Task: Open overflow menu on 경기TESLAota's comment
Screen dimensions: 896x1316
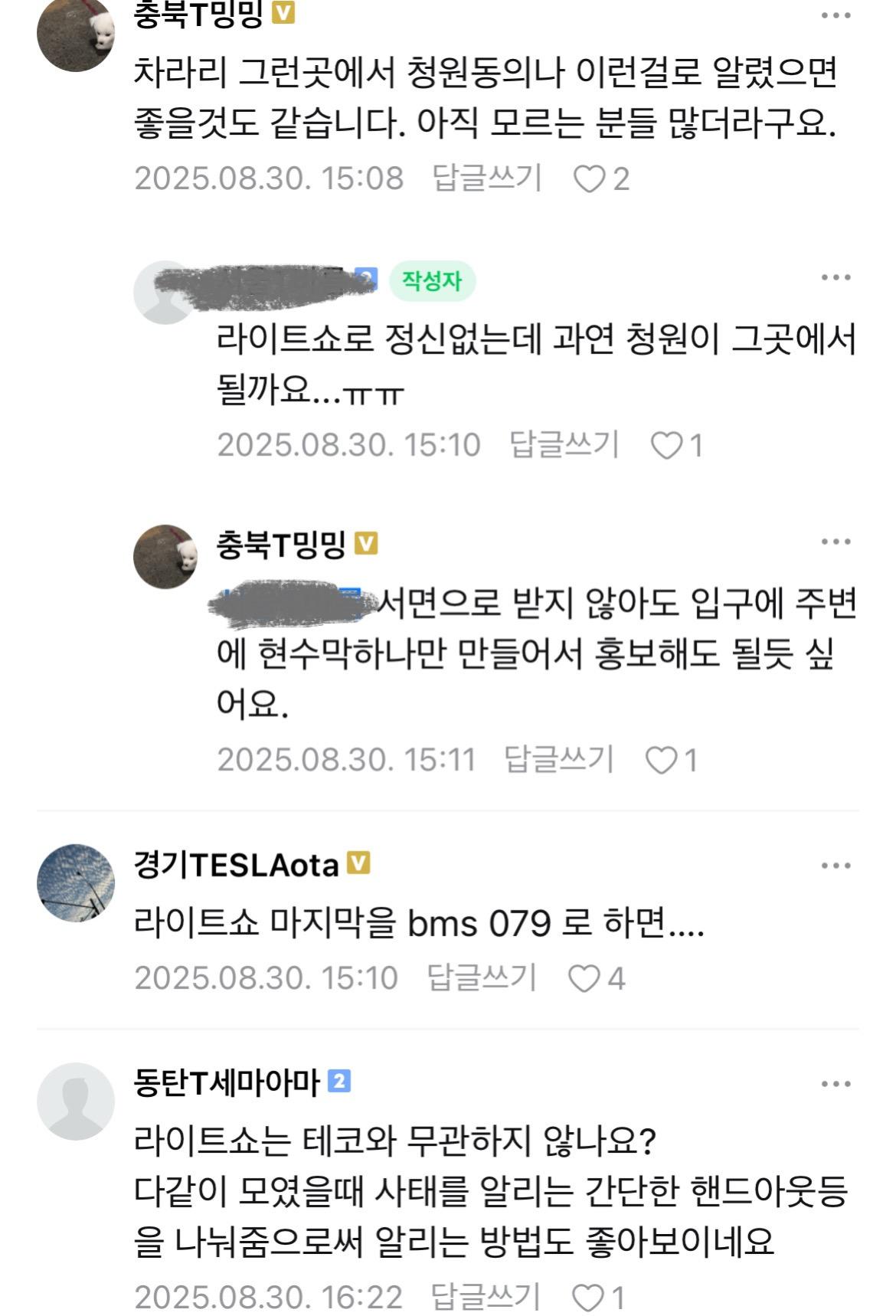Action: click(836, 866)
